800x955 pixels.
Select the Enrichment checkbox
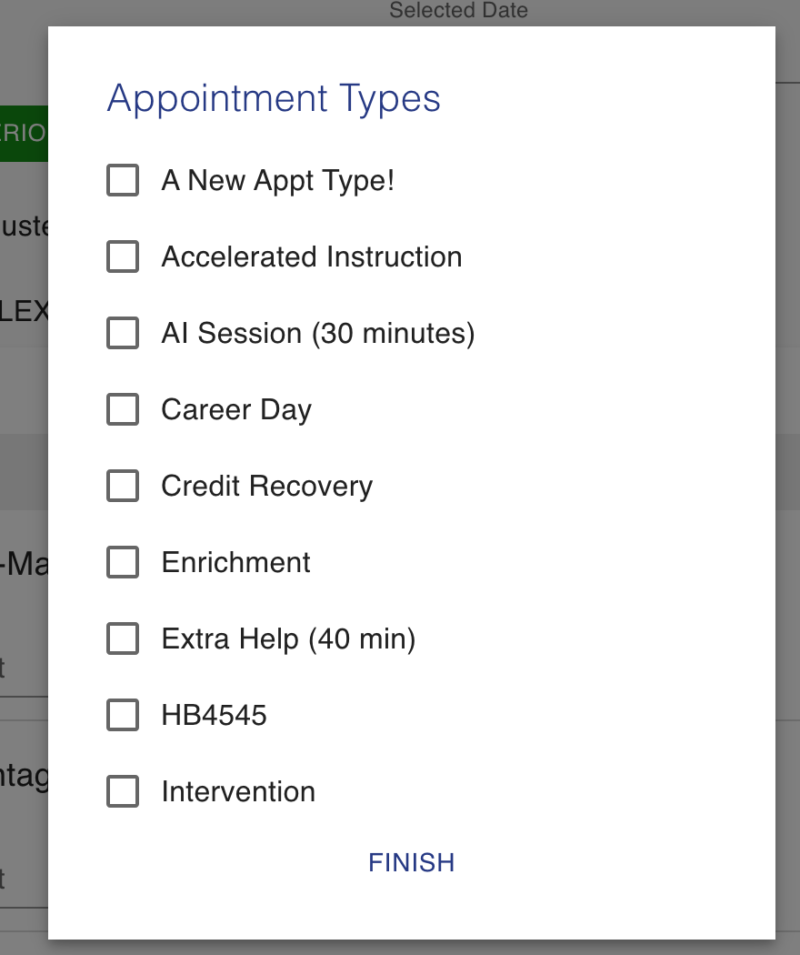[122, 562]
